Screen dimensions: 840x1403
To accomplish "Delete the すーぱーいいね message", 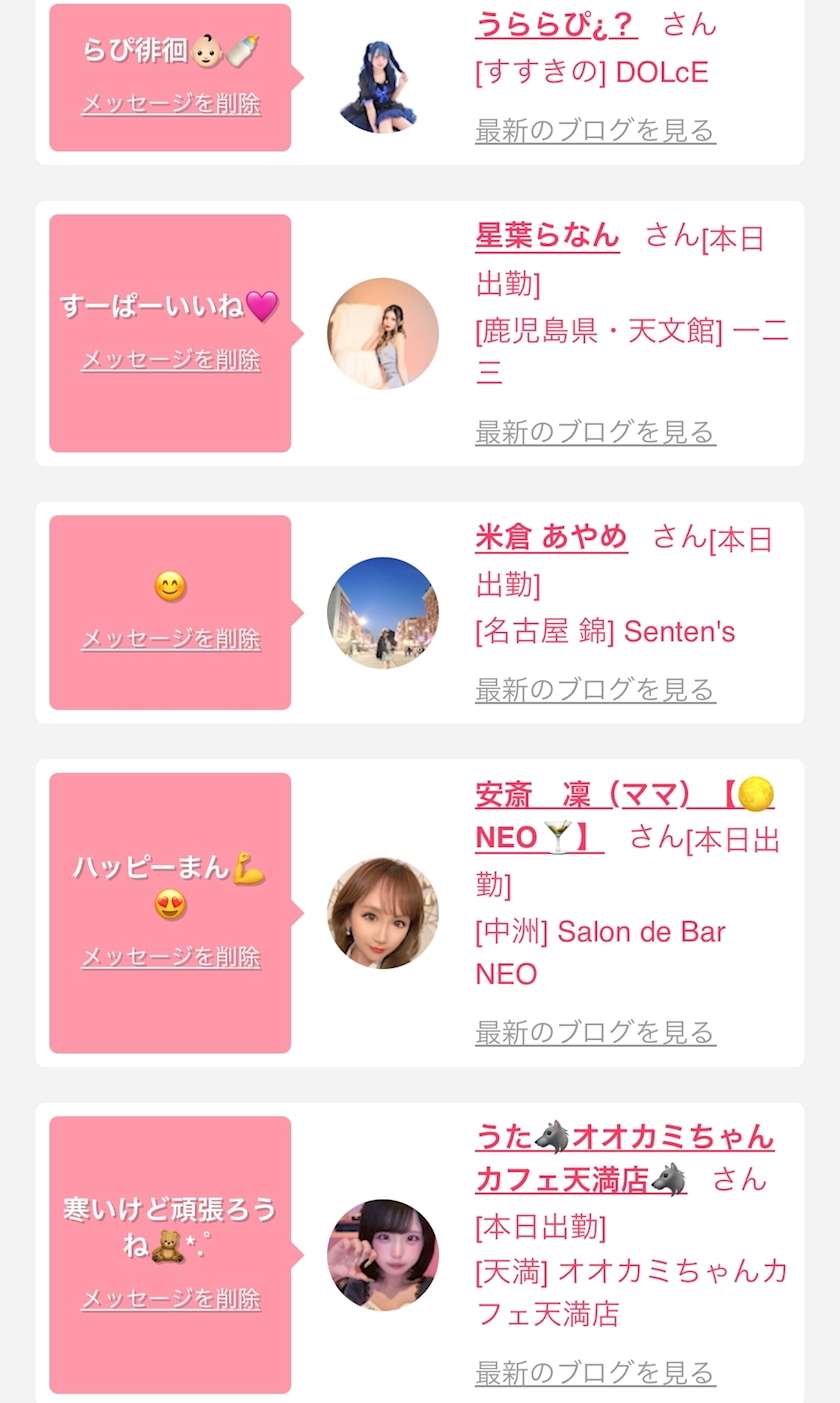I will (171, 360).
